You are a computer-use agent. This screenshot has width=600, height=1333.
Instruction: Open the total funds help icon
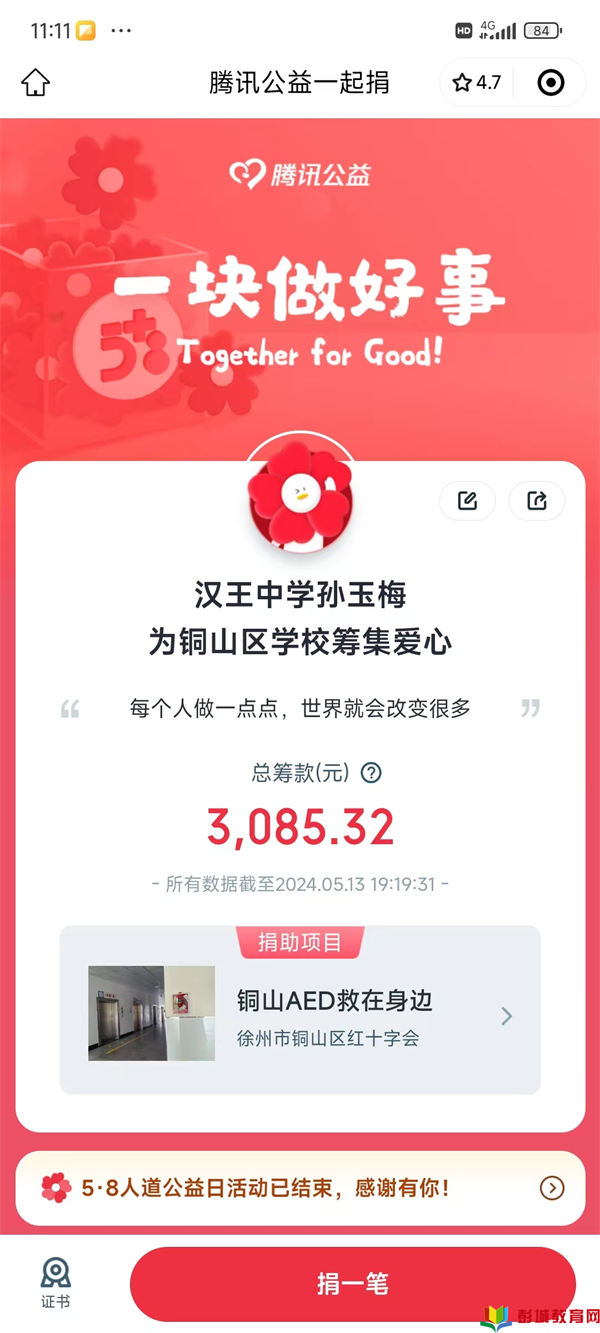[x=371, y=772]
